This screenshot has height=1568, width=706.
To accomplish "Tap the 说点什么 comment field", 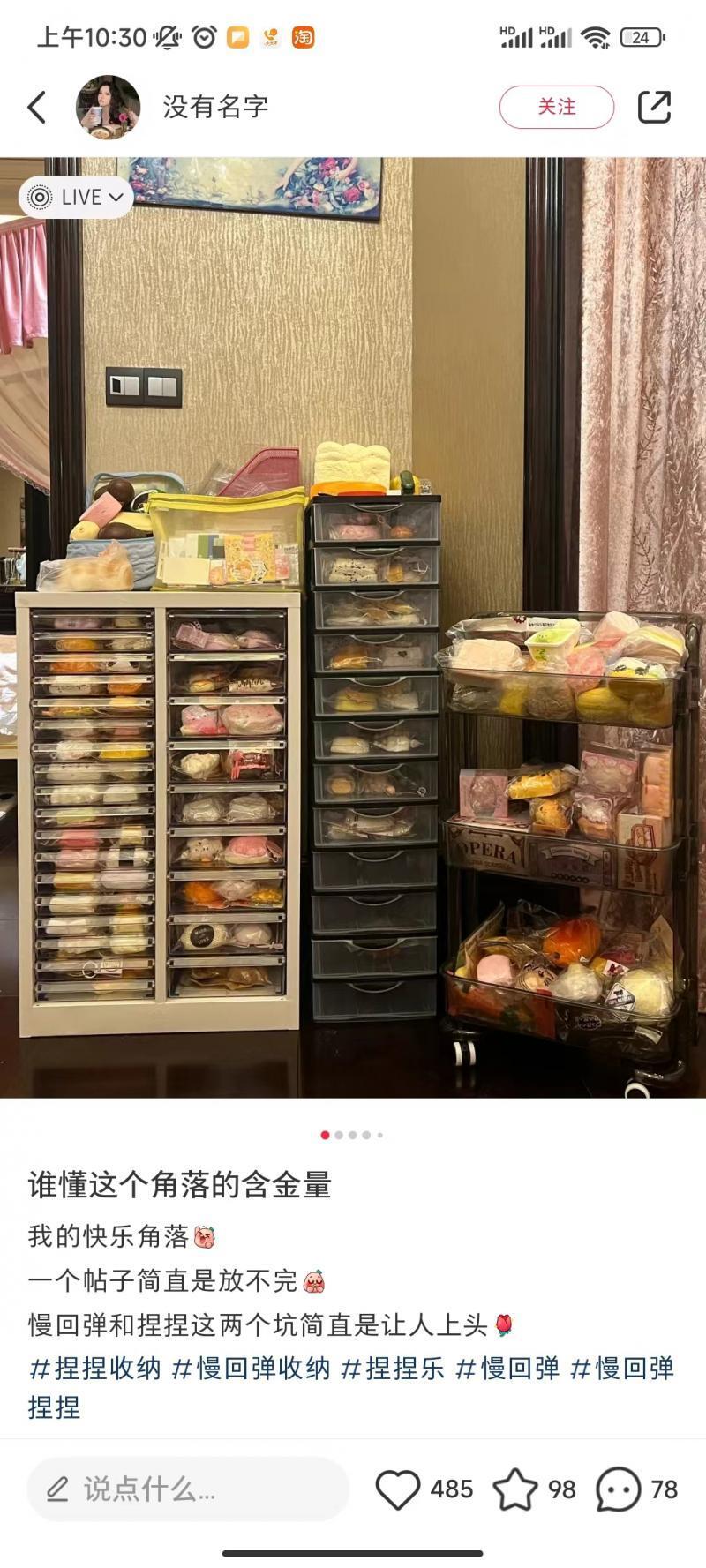I will [187, 1489].
